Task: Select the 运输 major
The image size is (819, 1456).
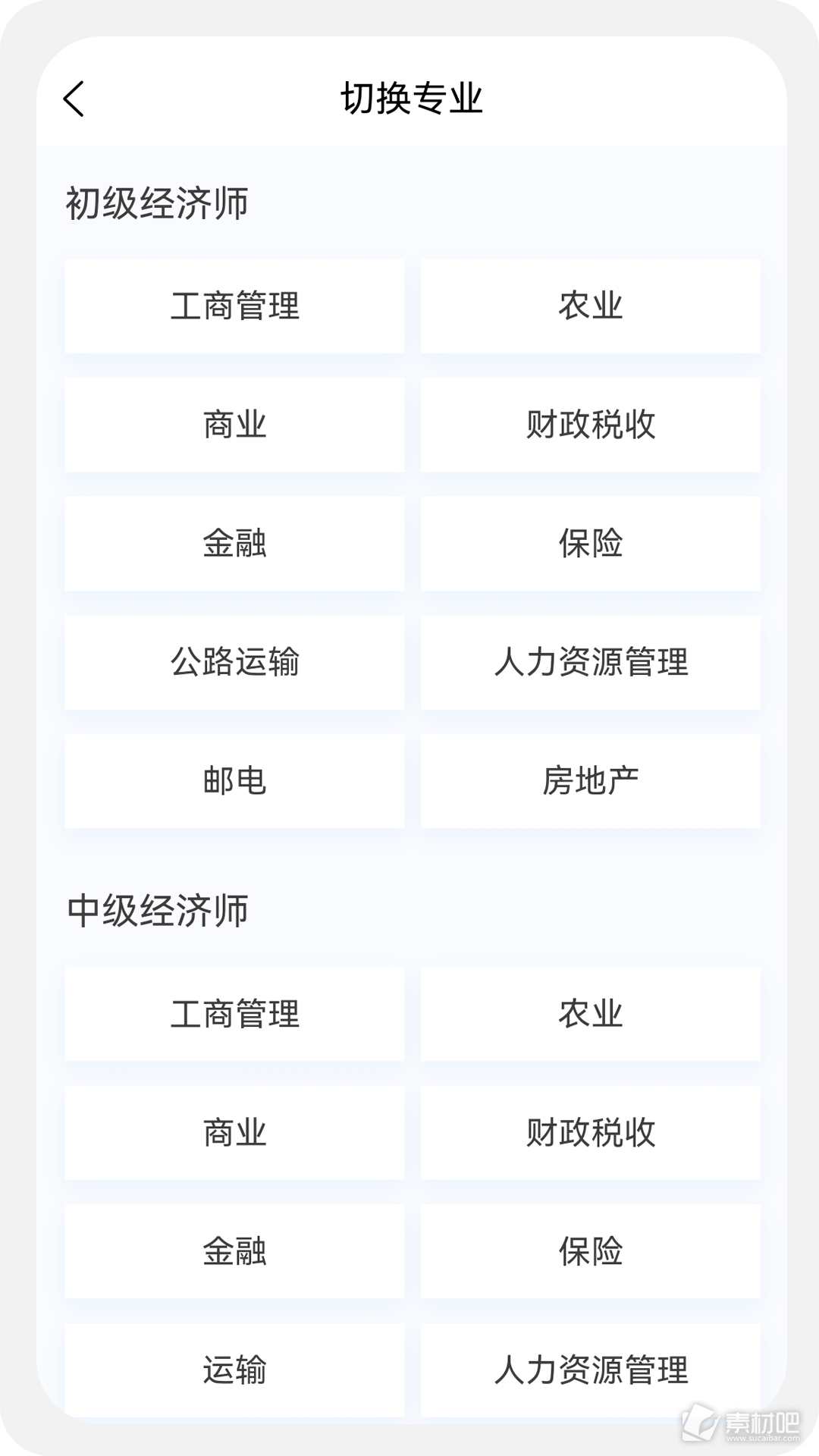Action: click(234, 1370)
